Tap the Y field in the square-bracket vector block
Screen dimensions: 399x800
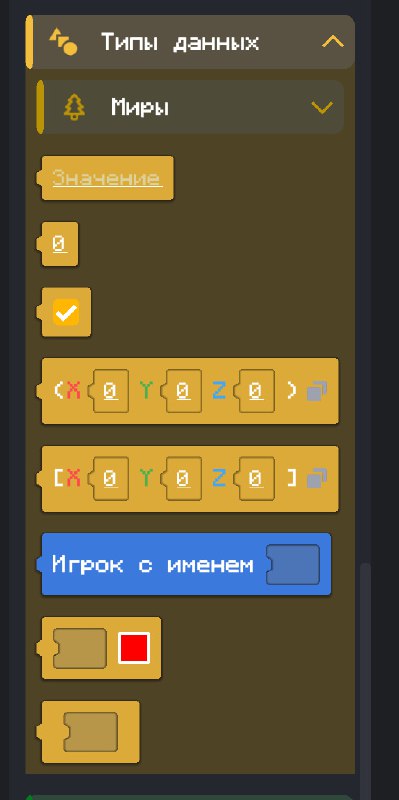183,479
